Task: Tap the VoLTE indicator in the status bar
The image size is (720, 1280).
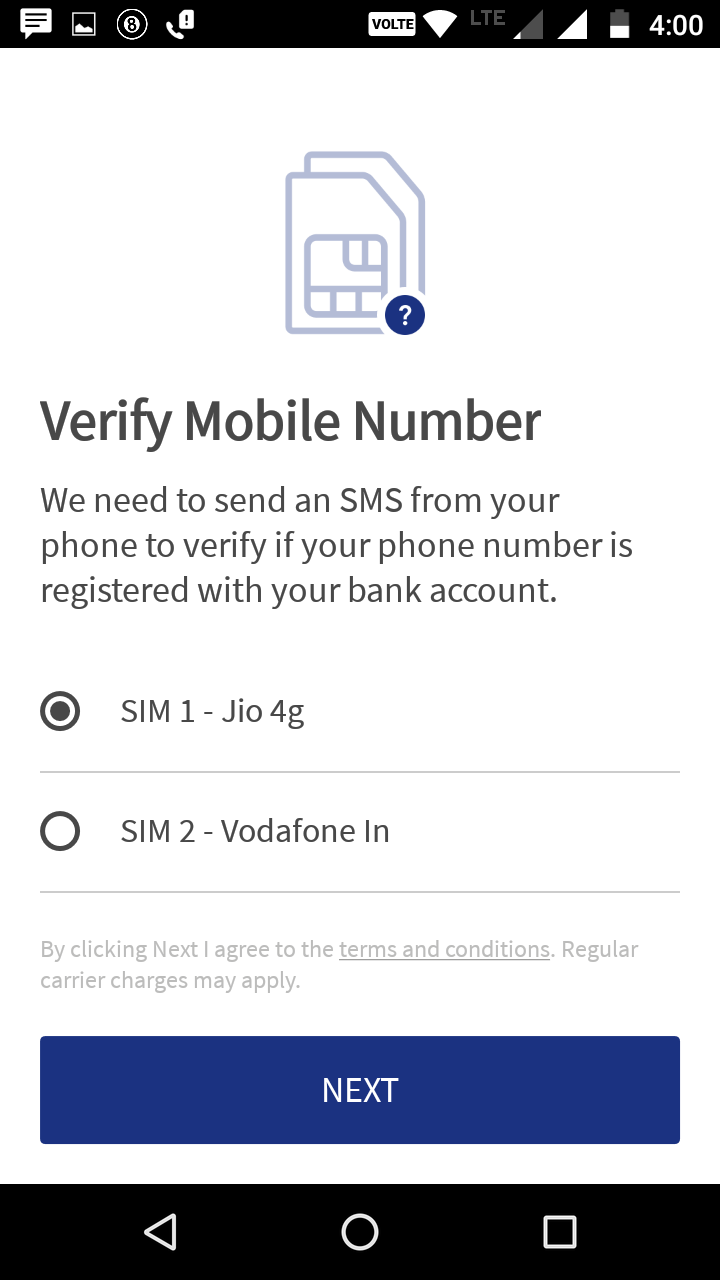Action: coord(392,24)
